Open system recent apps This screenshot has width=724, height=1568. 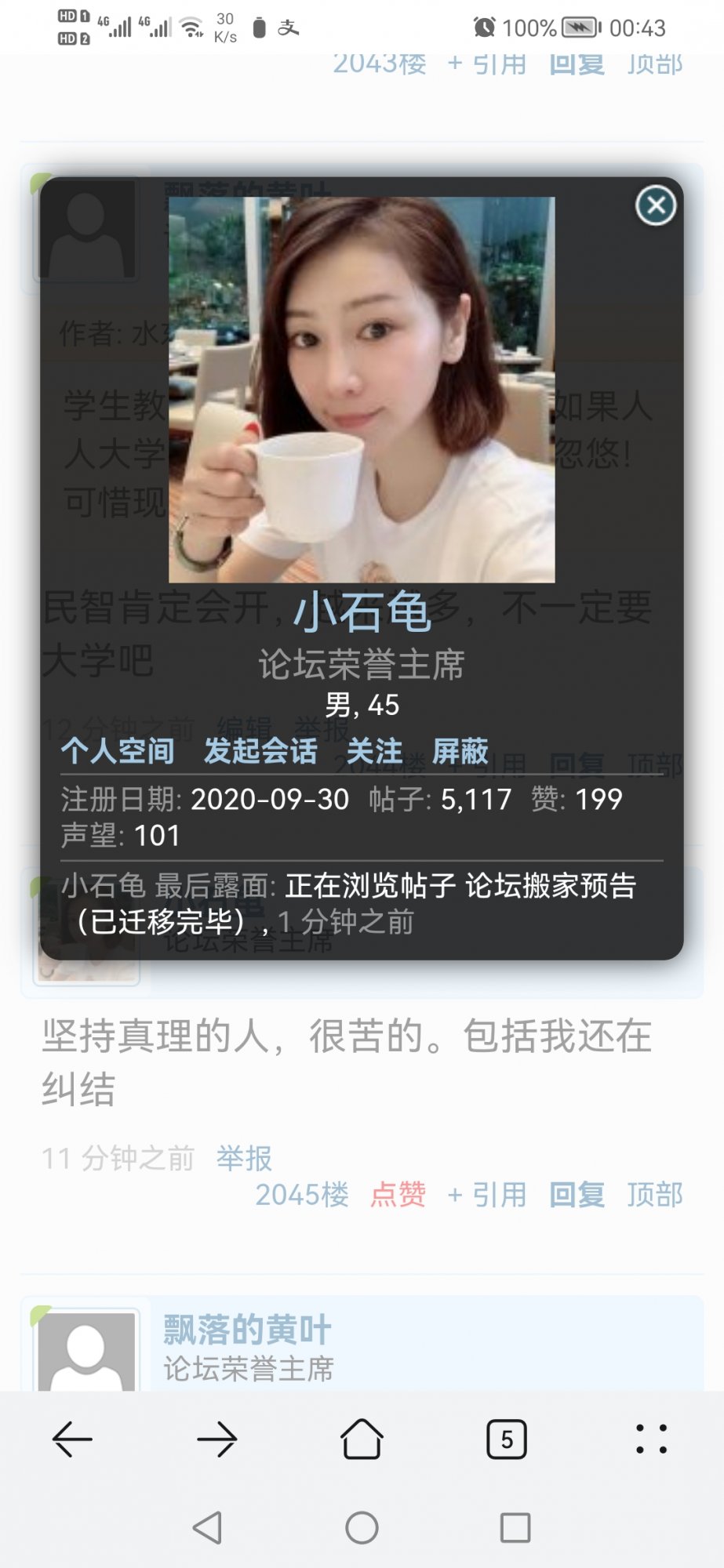[x=515, y=1527]
